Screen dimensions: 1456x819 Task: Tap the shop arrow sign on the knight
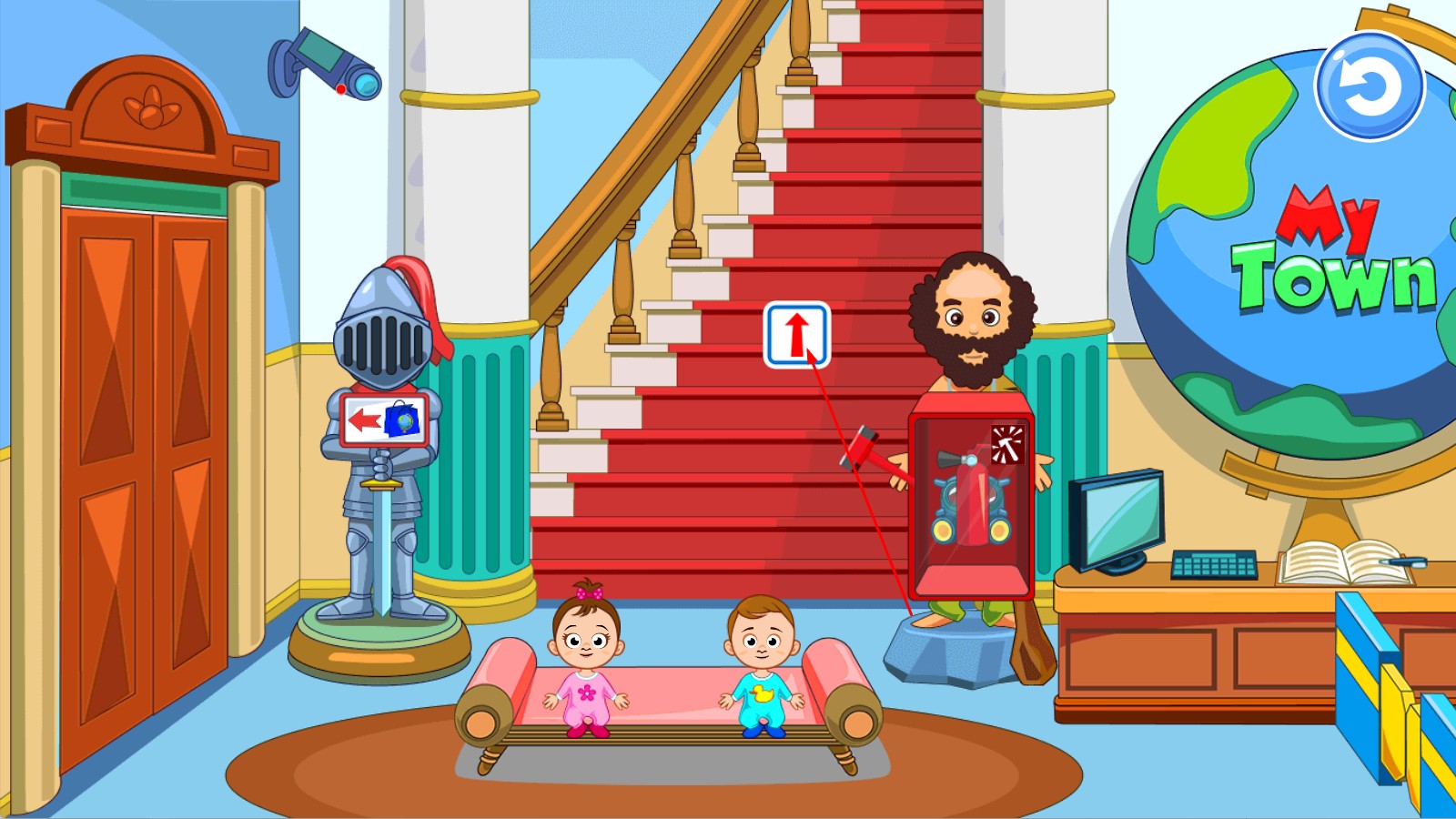[x=384, y=420]
